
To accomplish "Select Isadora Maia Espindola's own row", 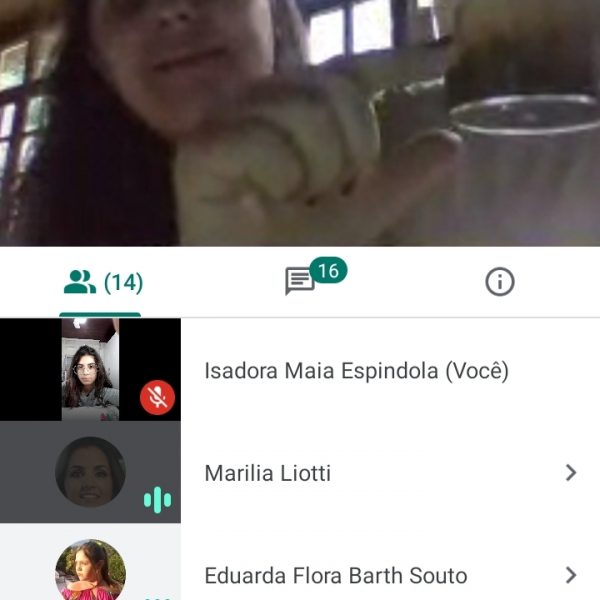I will tap(356, 371).
